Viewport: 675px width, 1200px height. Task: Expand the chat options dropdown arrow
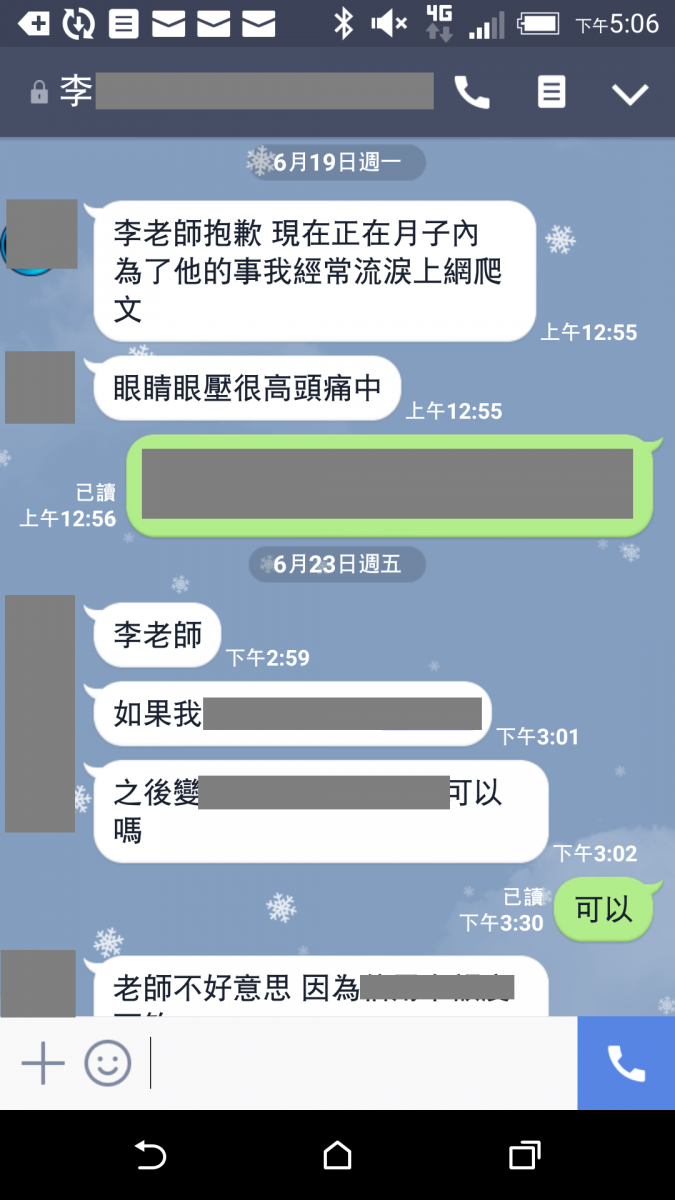pos(630,94)
